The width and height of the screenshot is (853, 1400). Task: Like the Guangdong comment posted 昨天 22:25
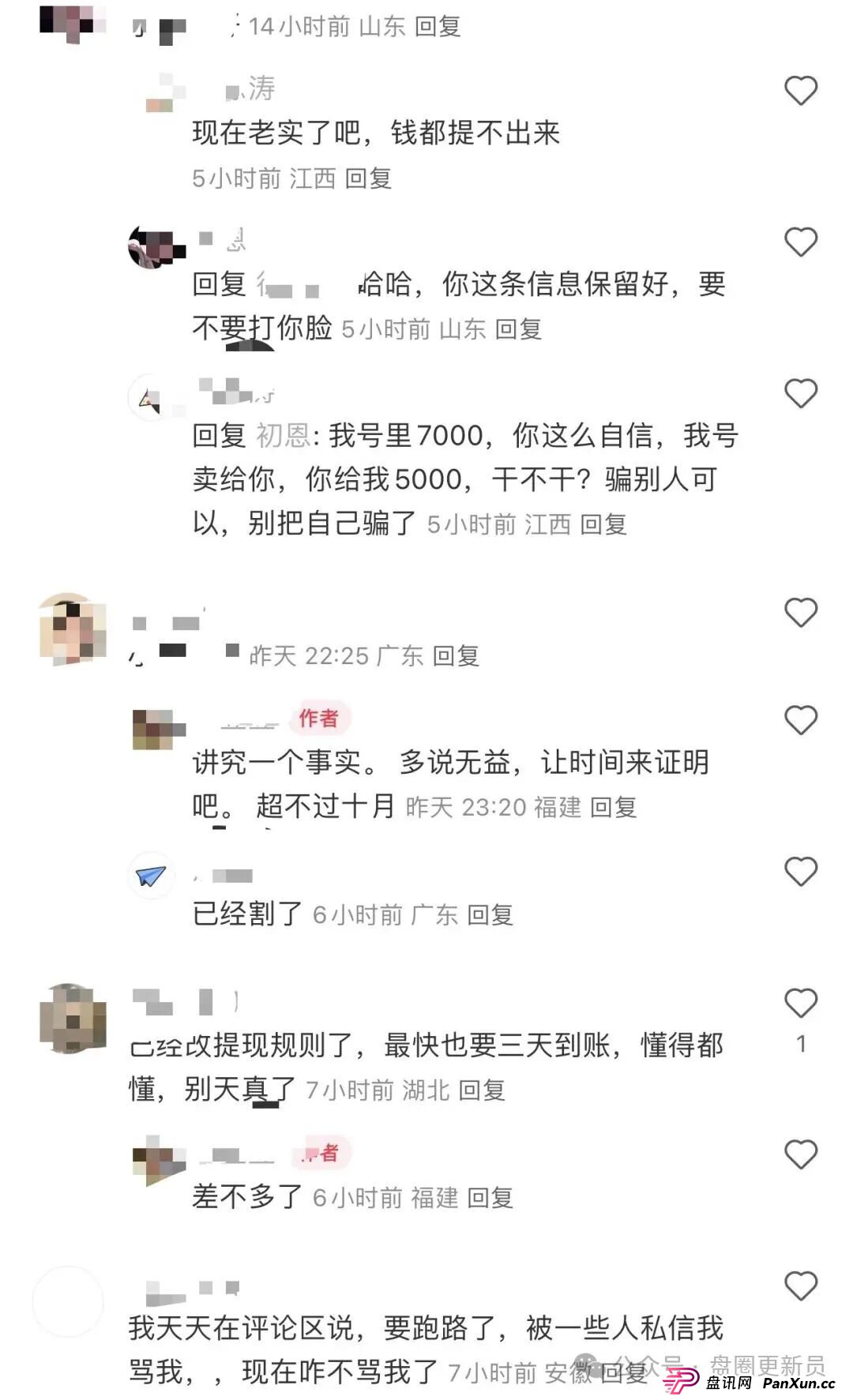tap(800, 613)
